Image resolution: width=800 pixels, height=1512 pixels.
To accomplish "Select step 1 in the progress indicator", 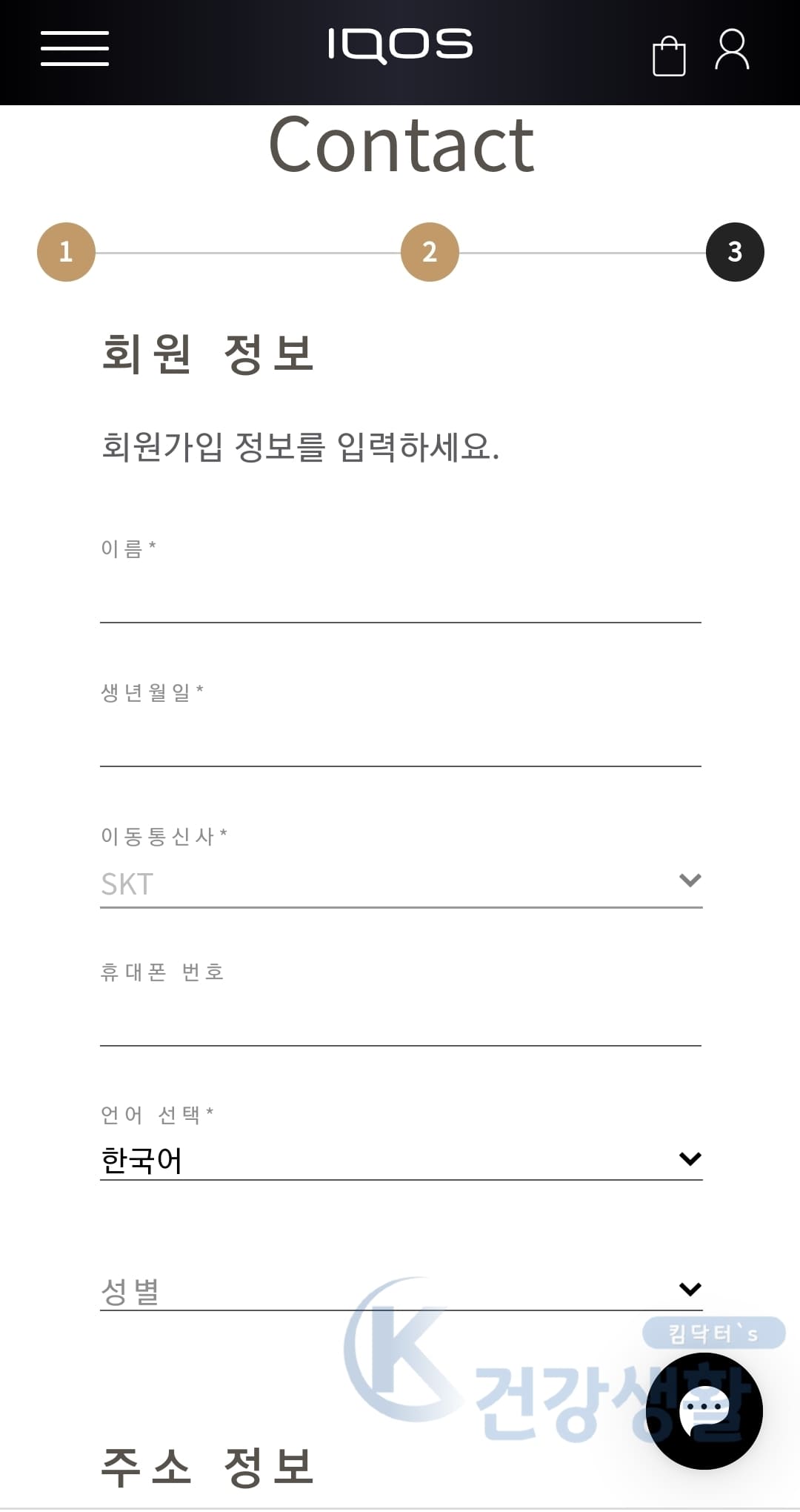I will click(x=66, y=251).
